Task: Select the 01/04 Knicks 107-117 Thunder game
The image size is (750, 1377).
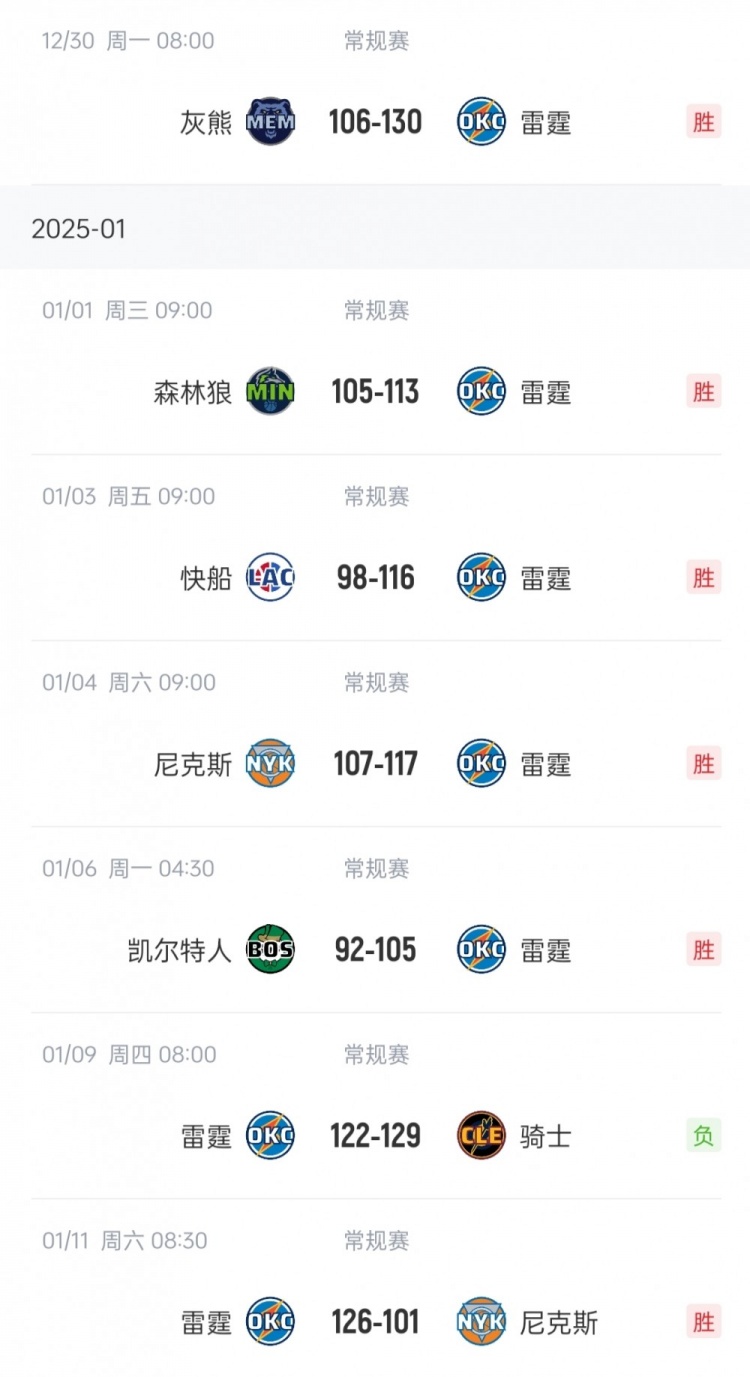Action: (x=375, y=764)
